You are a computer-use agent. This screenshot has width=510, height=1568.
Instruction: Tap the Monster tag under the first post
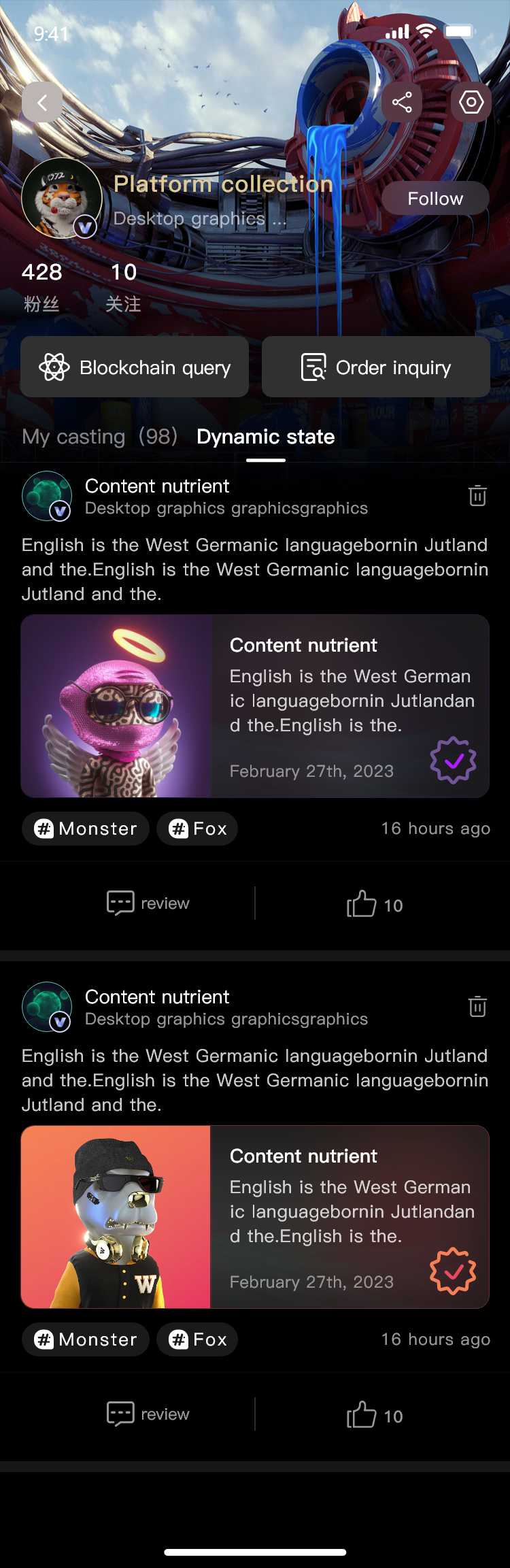point(86,829)
